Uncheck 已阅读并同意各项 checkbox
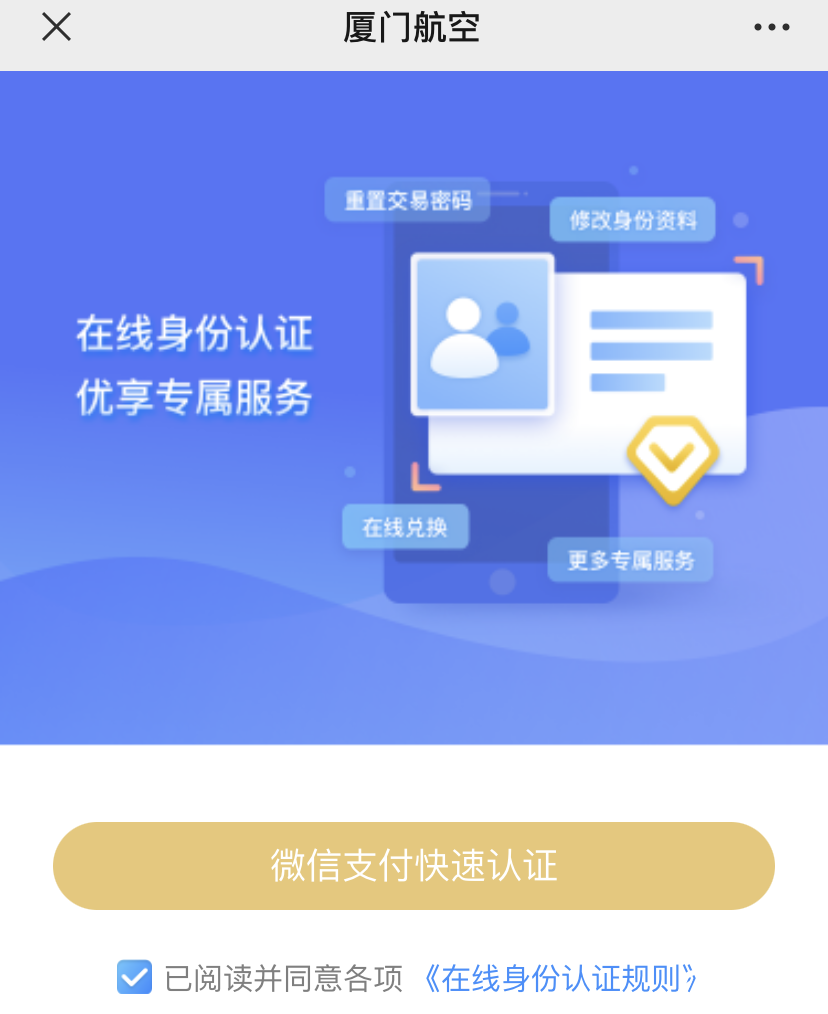 [134, 977]
